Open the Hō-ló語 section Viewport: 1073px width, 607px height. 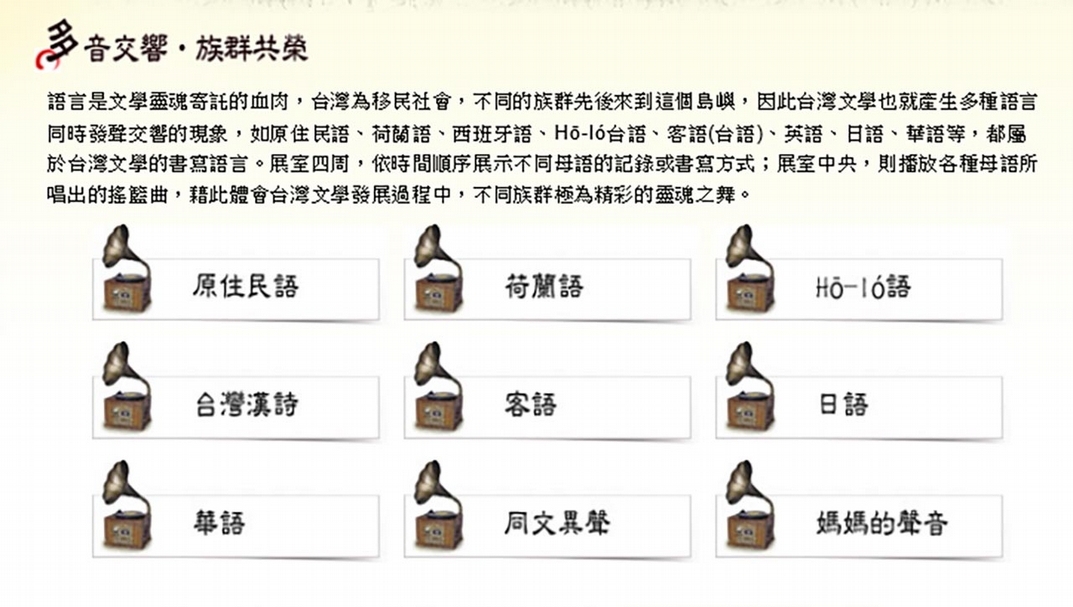click(862, 288)
